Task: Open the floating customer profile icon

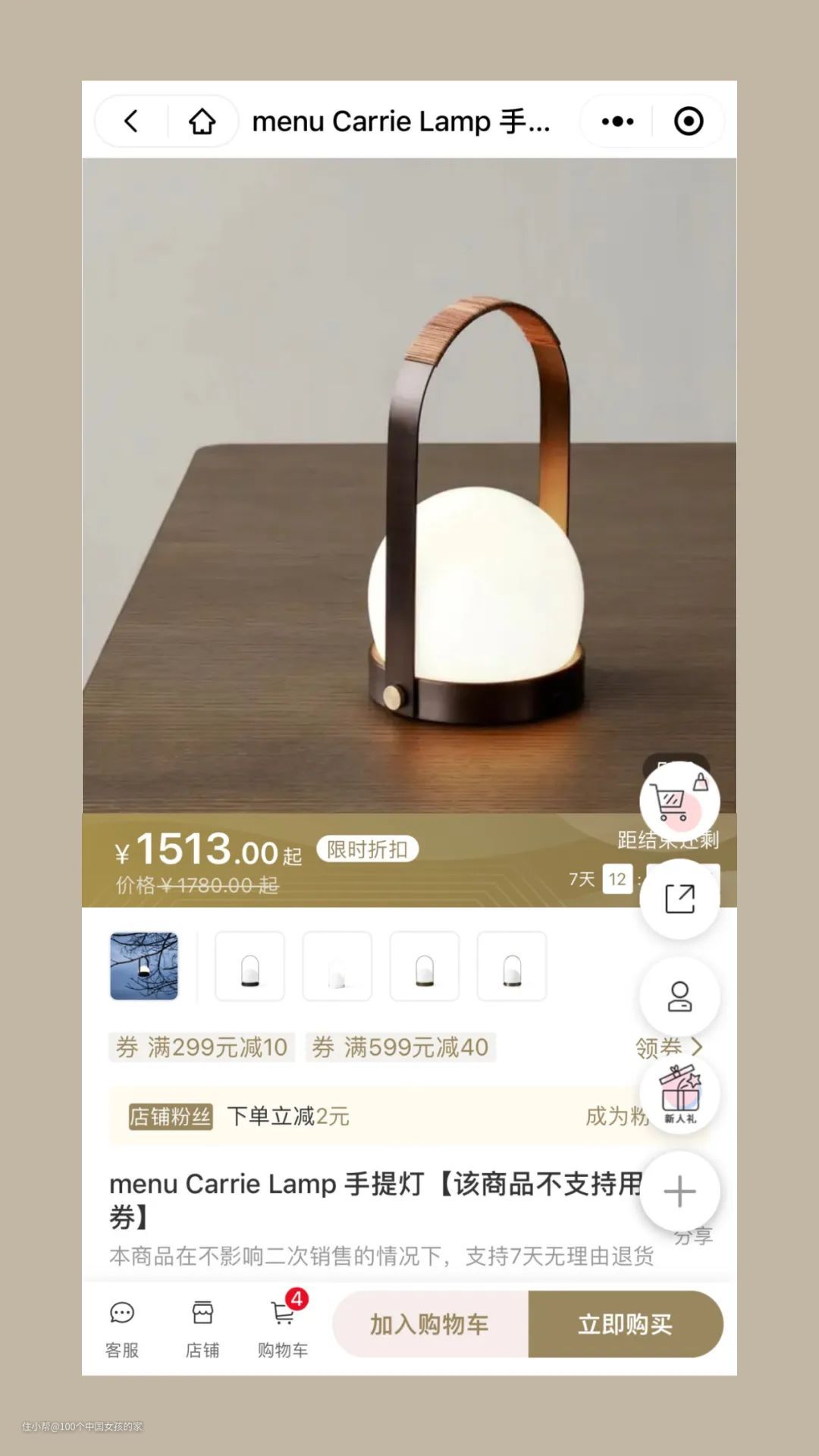Action: pyautogui.click(x=679, y=996)
